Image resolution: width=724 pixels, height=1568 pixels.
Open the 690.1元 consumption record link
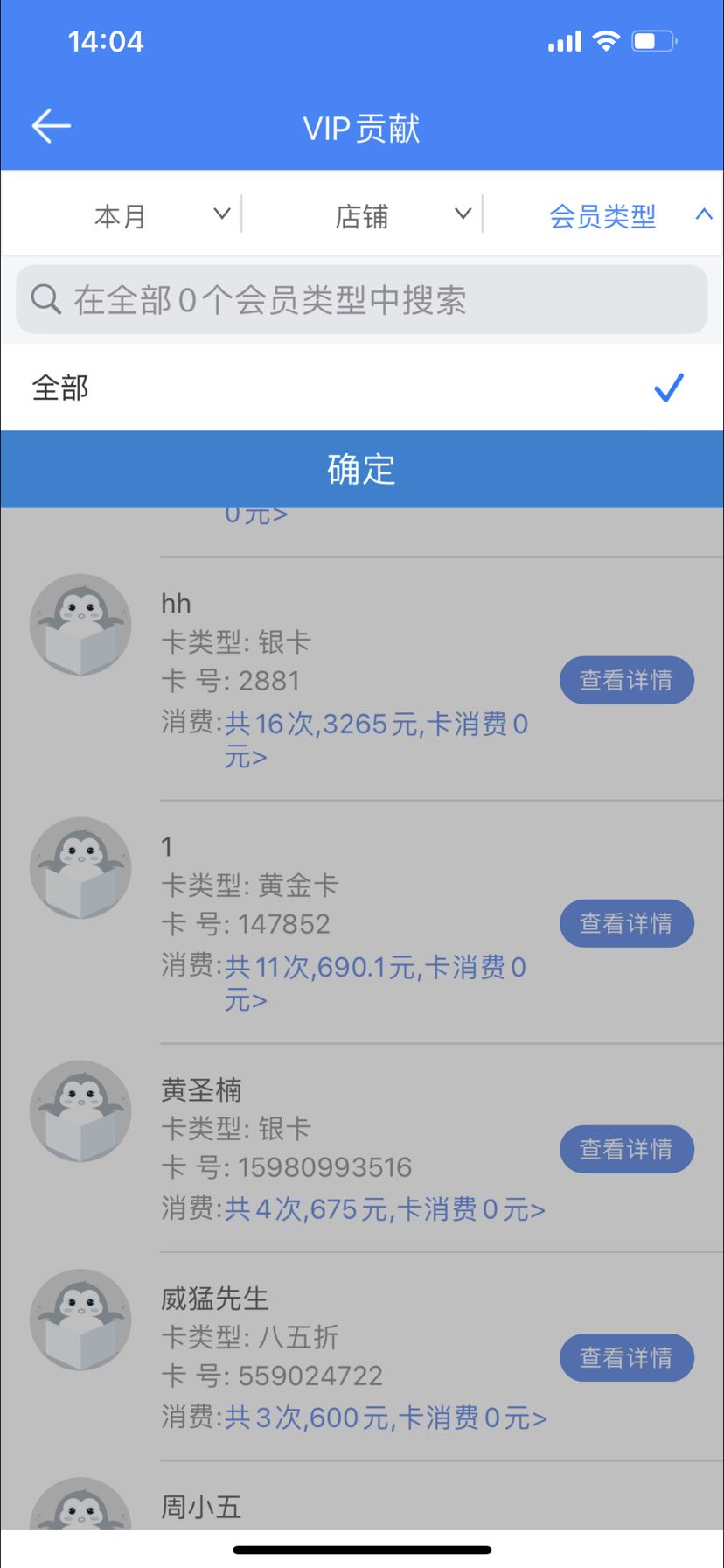tap(376, 969)
